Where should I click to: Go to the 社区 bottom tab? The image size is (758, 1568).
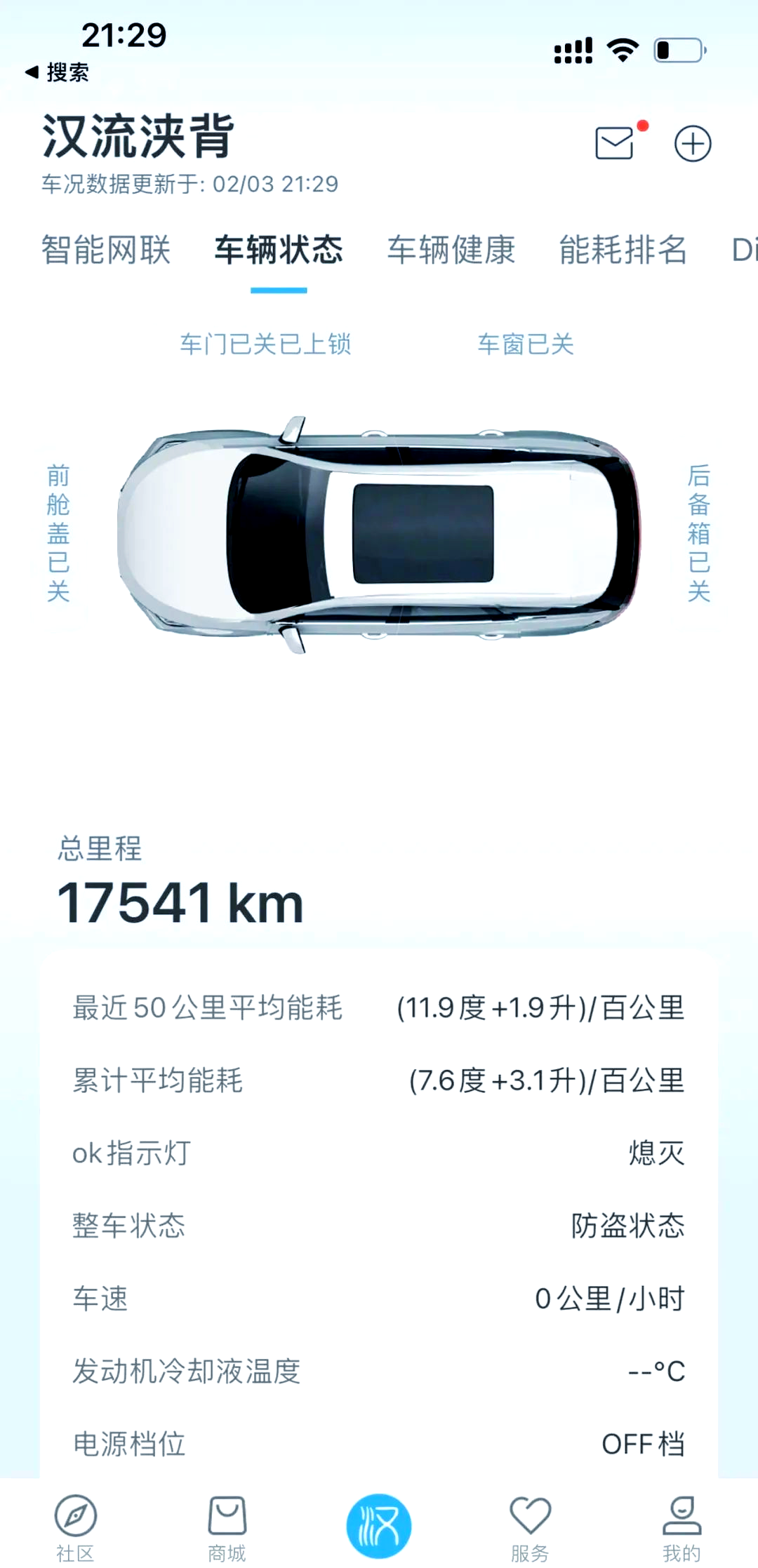pos(75,1529)
